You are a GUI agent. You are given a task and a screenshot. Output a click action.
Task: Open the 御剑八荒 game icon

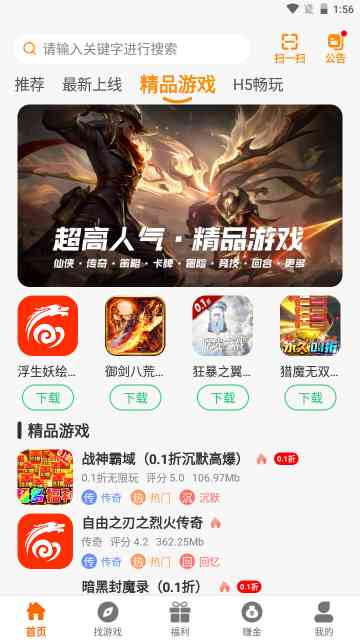136,326
